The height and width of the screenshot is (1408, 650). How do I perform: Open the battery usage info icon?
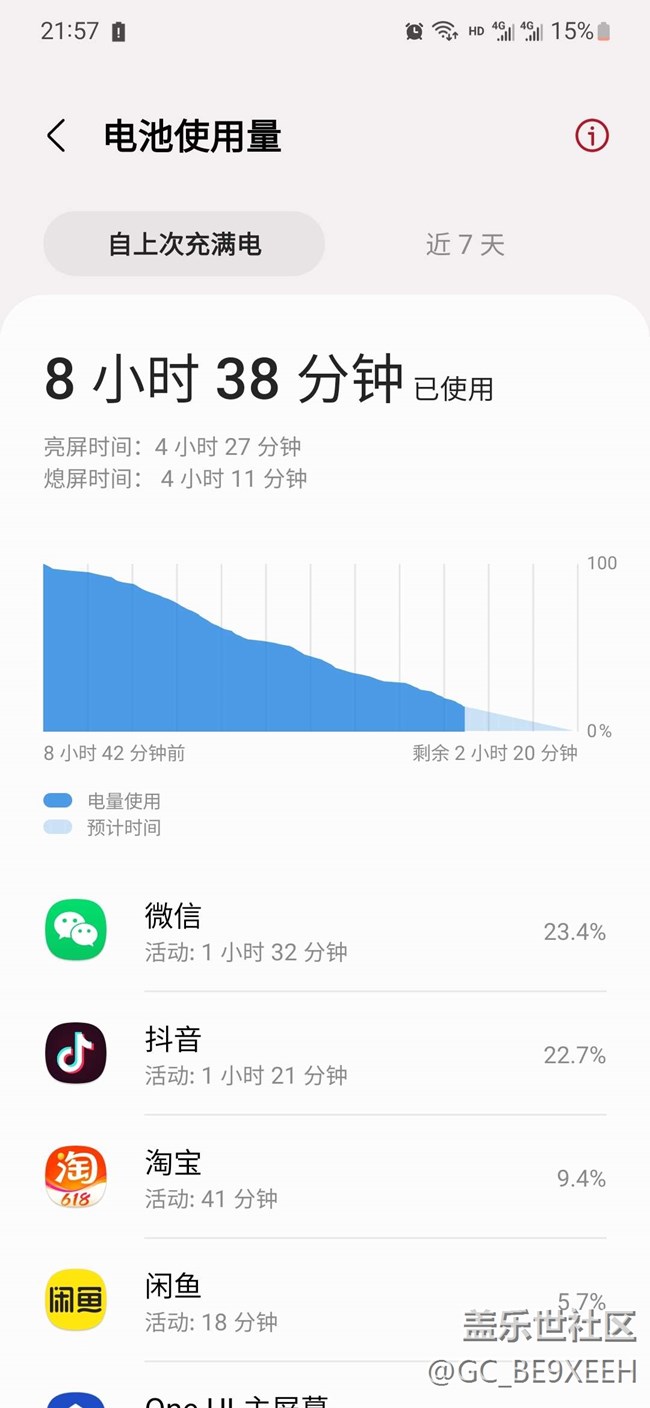click(591, 136)
